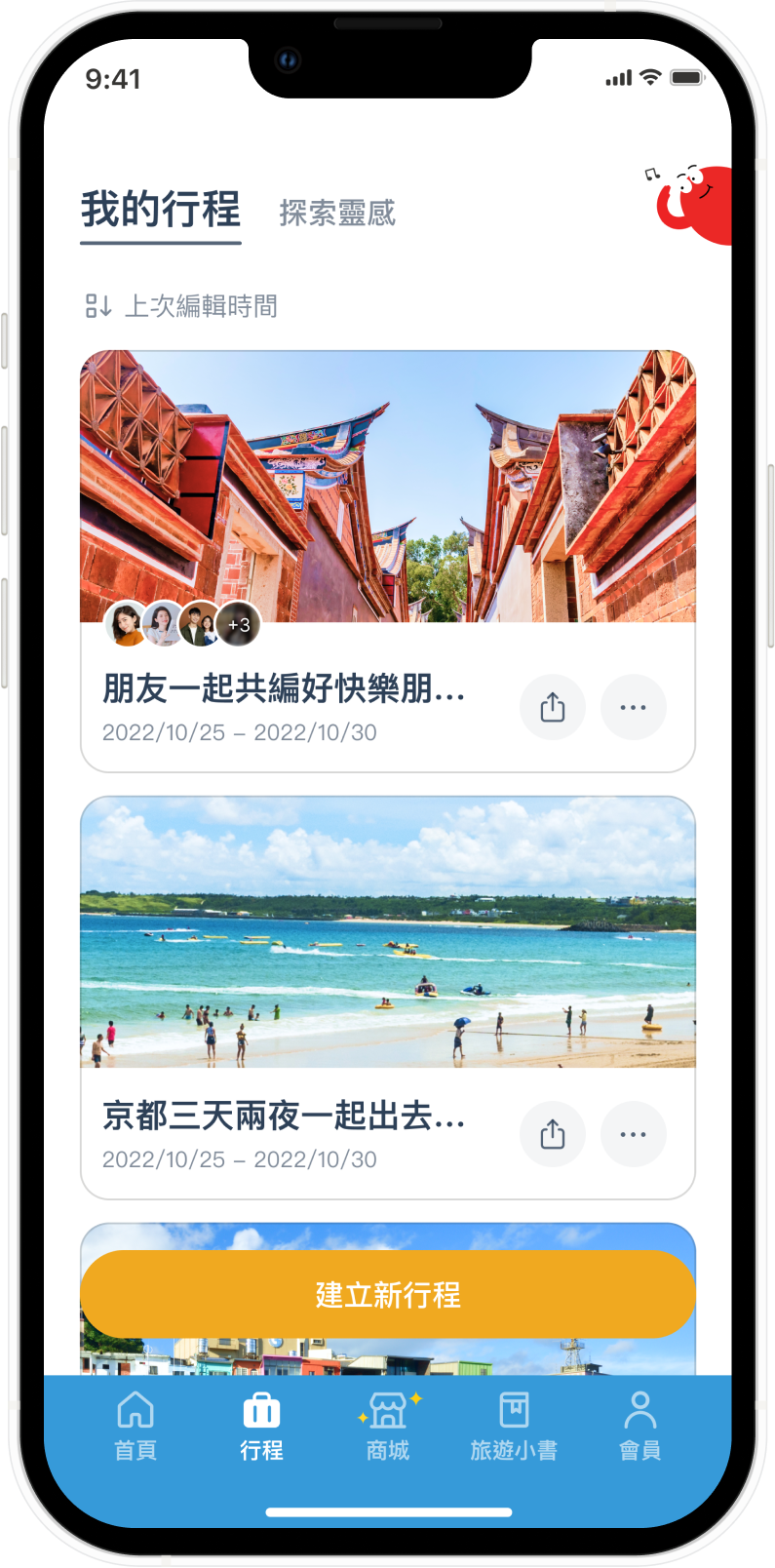Tap the 建立新行程 button
This screenshot has height=1568, width=775.
point(388,1294)
